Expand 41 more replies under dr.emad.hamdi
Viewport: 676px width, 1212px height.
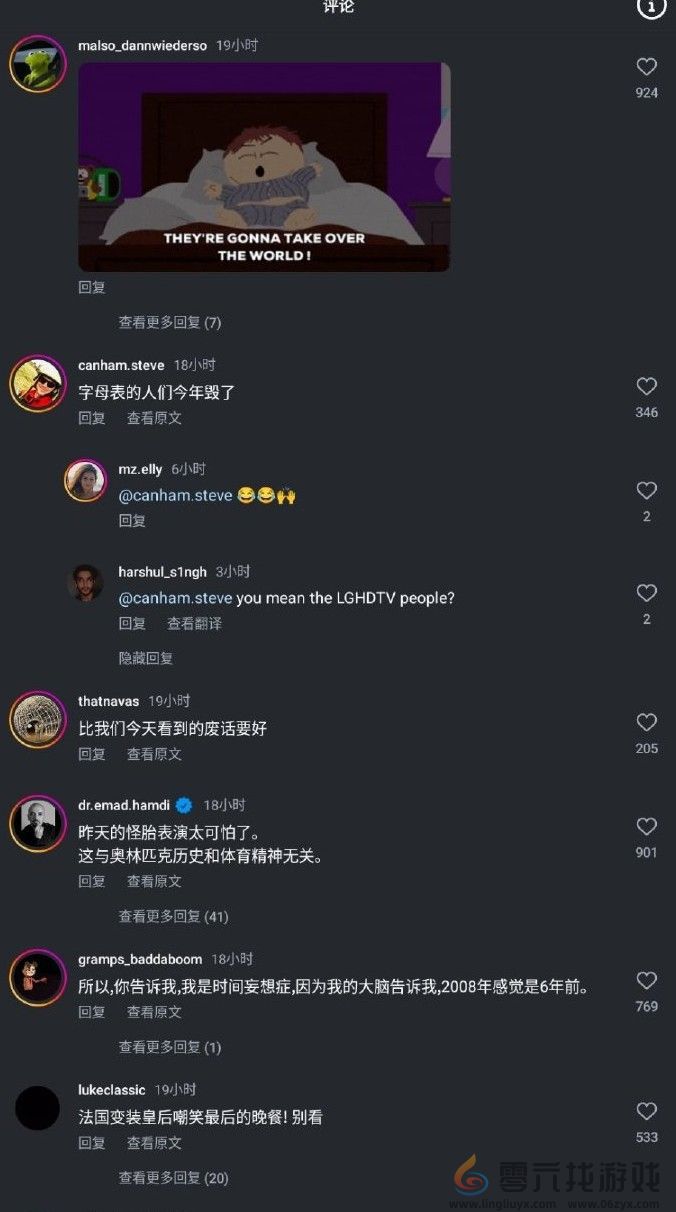click(x=173, y=916)
